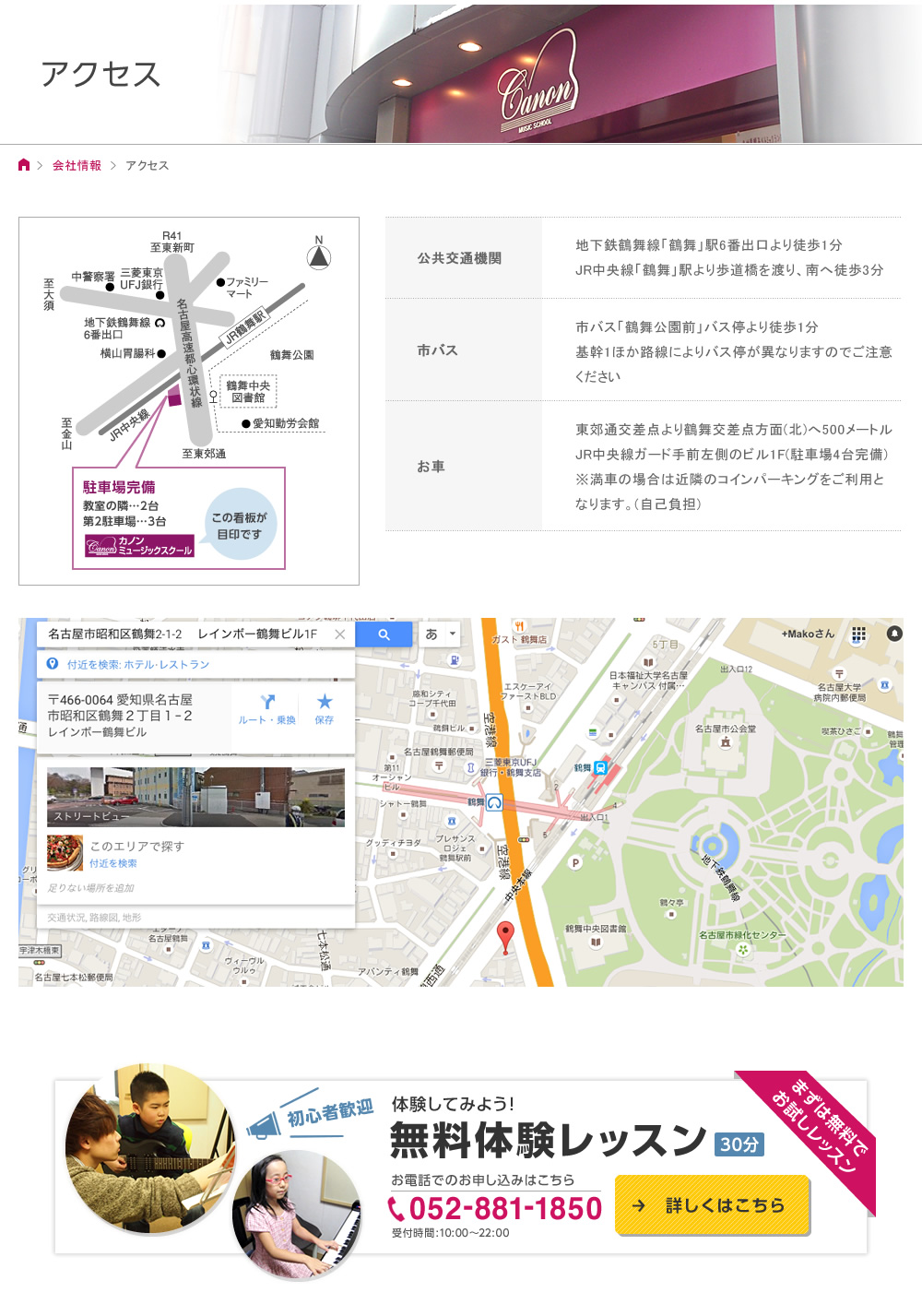Tap the 詳しくはこちら button
The width and height of the screenshot is (922, 1316).
(x=712, y=1204)
